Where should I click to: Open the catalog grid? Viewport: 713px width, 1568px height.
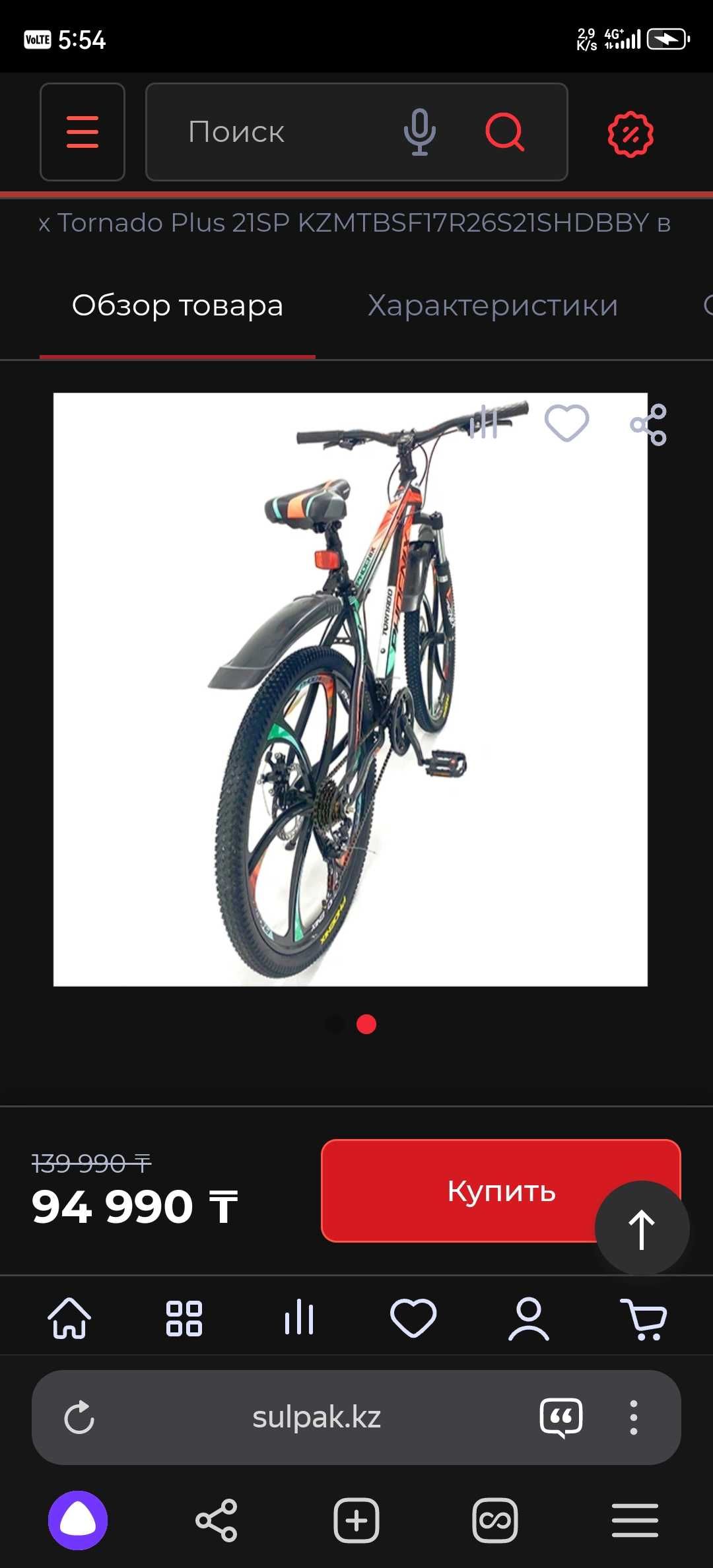click(x=184, y=1318)
